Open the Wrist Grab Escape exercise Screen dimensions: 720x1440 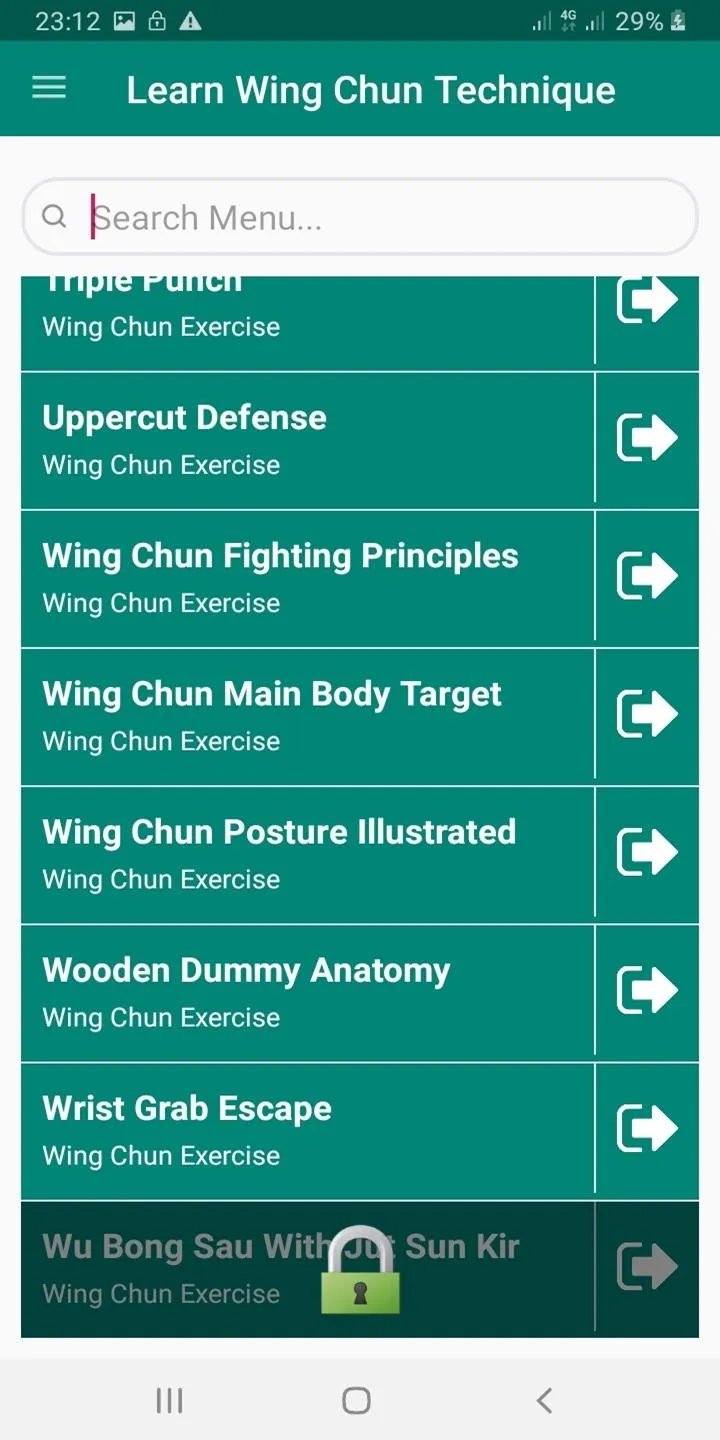[x=360, y=1131]
